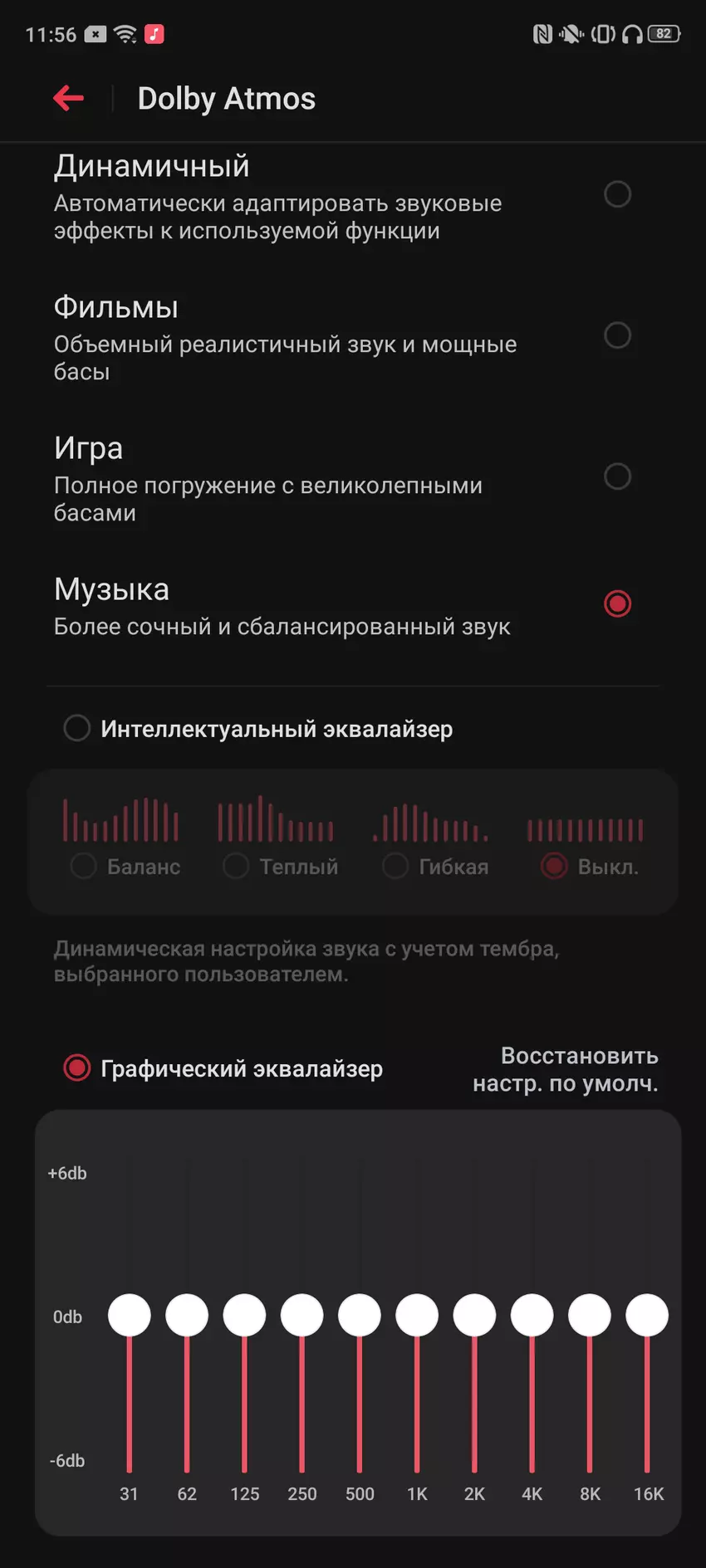This screenshot has height=1568, width=706.
Task: Go back from Dolby Atmos settings
Action: pos(68,99)
